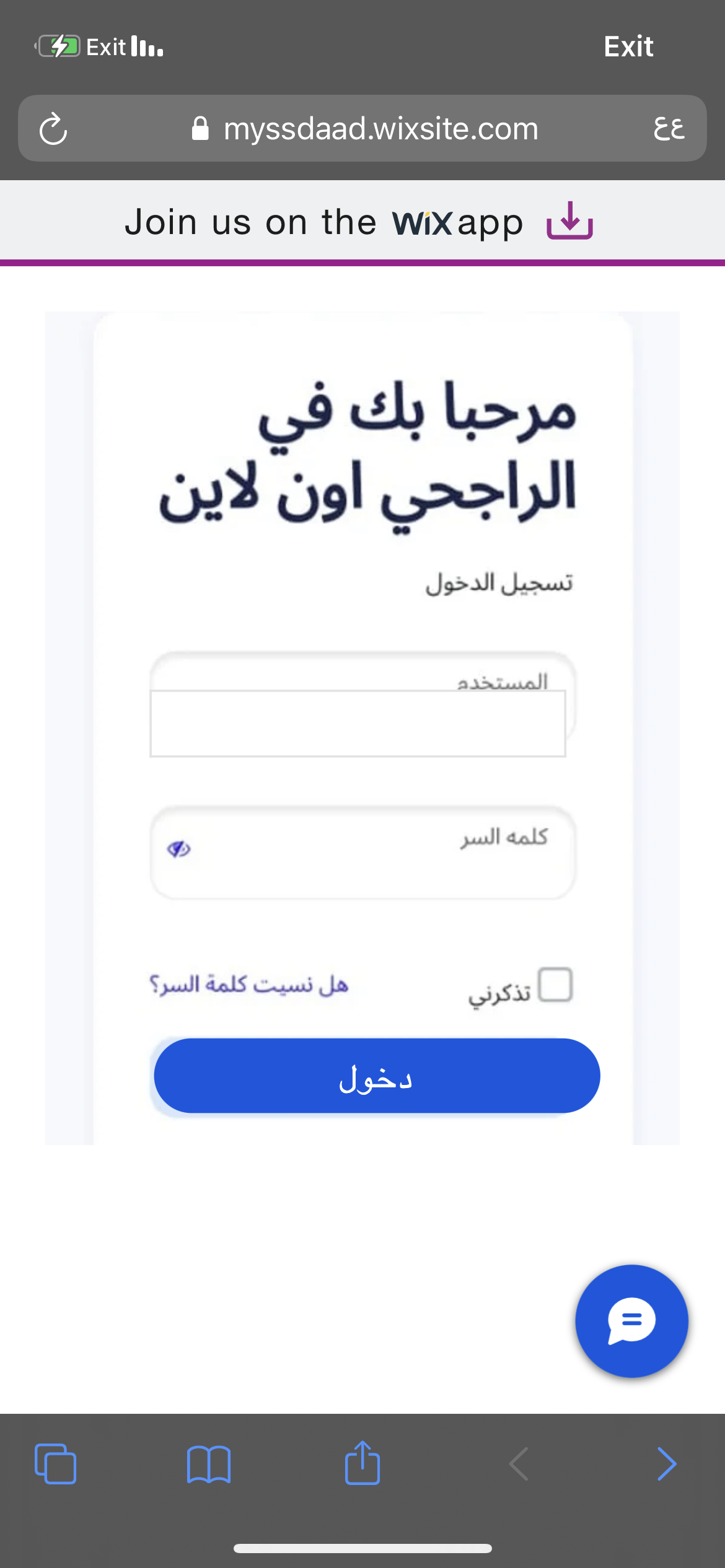725x1568 pixels.
Task: Tap the blue login button
Action: click(x=377, y=1076)
